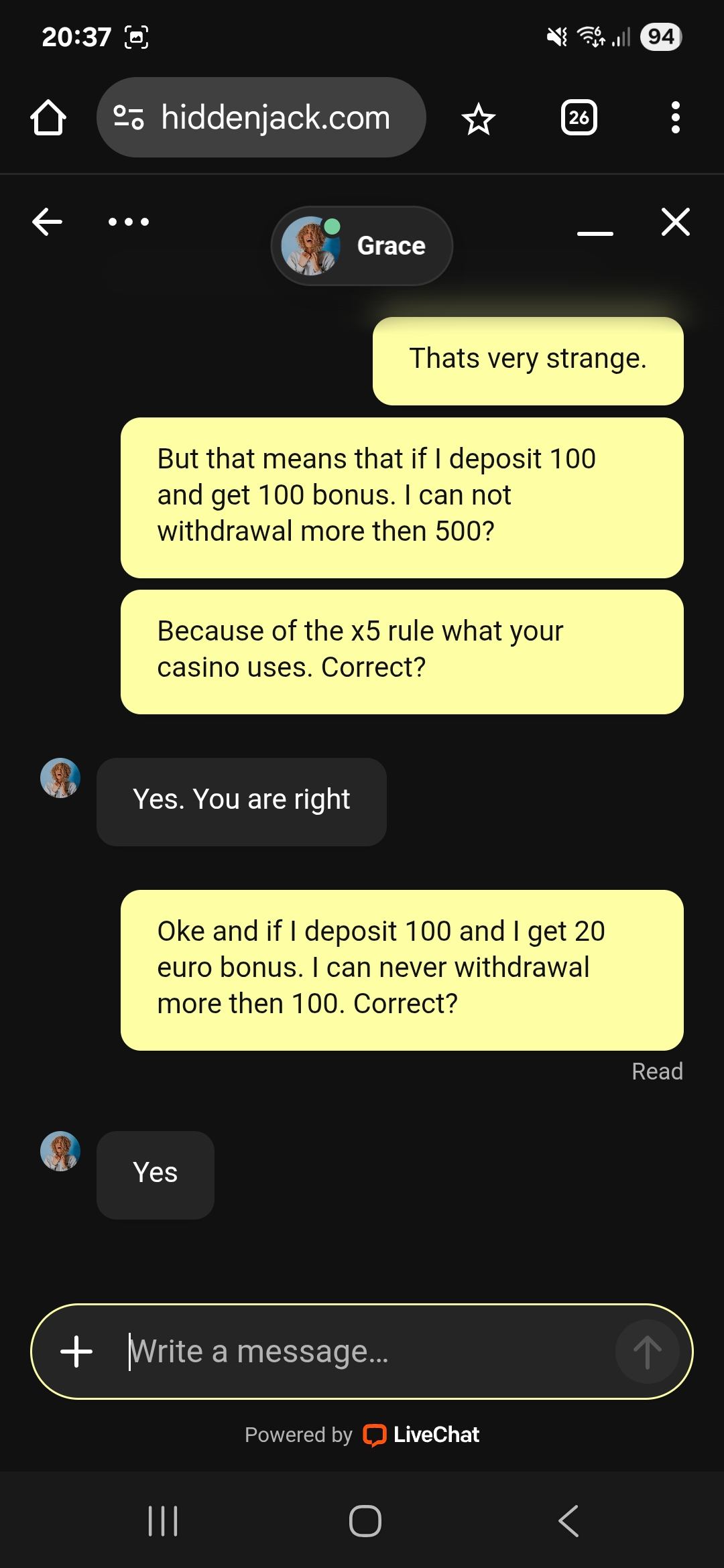724x1568 pixels.
Task: Close the live chat window
Action: pyautogui.click(x=675, y=222)
